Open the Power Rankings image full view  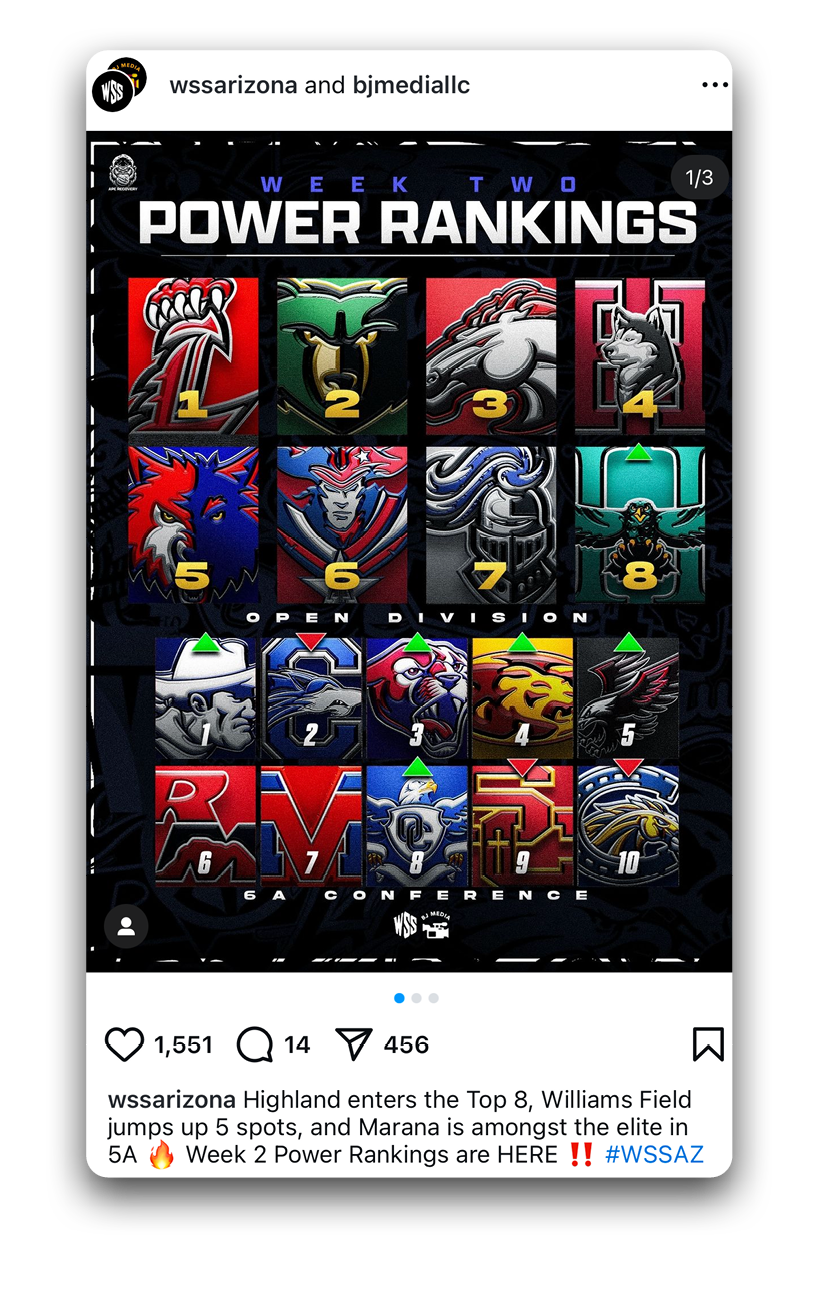pyautogui.click(x=410, y=550)
